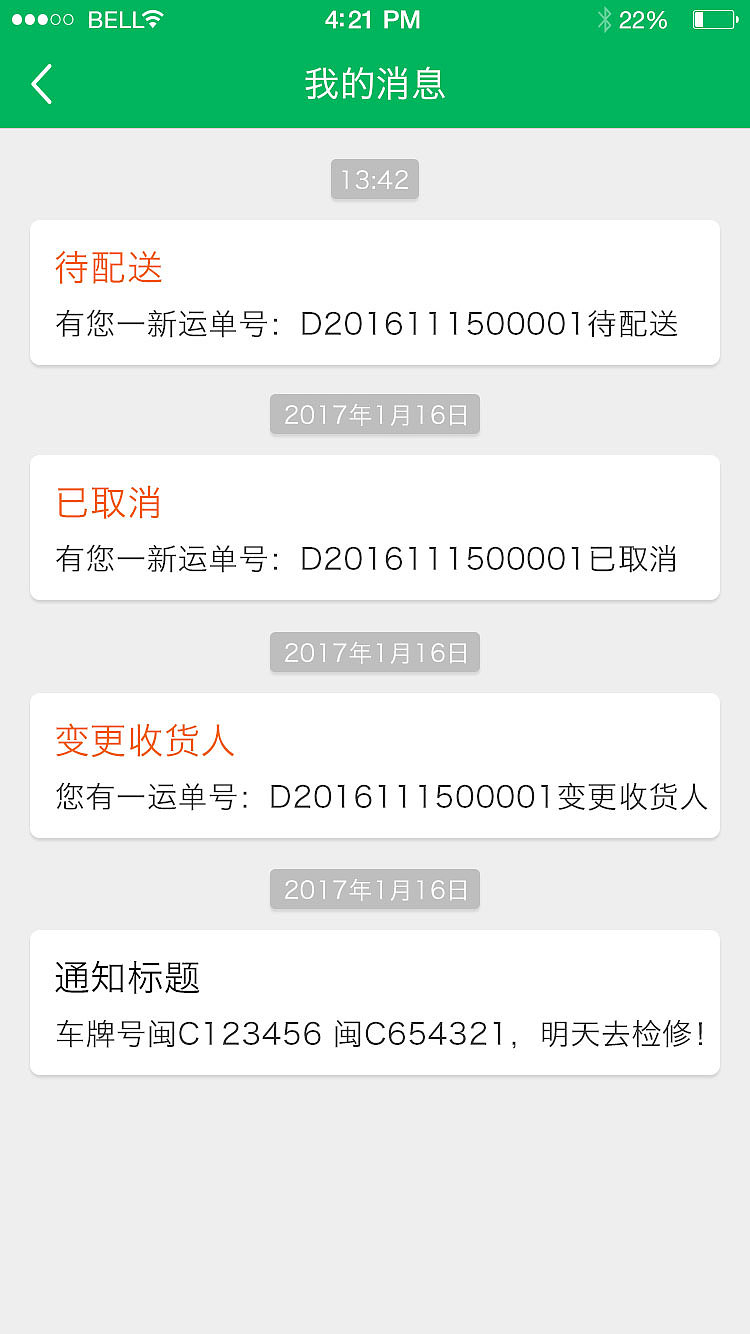750x1334 pixels.
Task: Open the 变更收货人 message notification
Action: (x=375, y=765)
